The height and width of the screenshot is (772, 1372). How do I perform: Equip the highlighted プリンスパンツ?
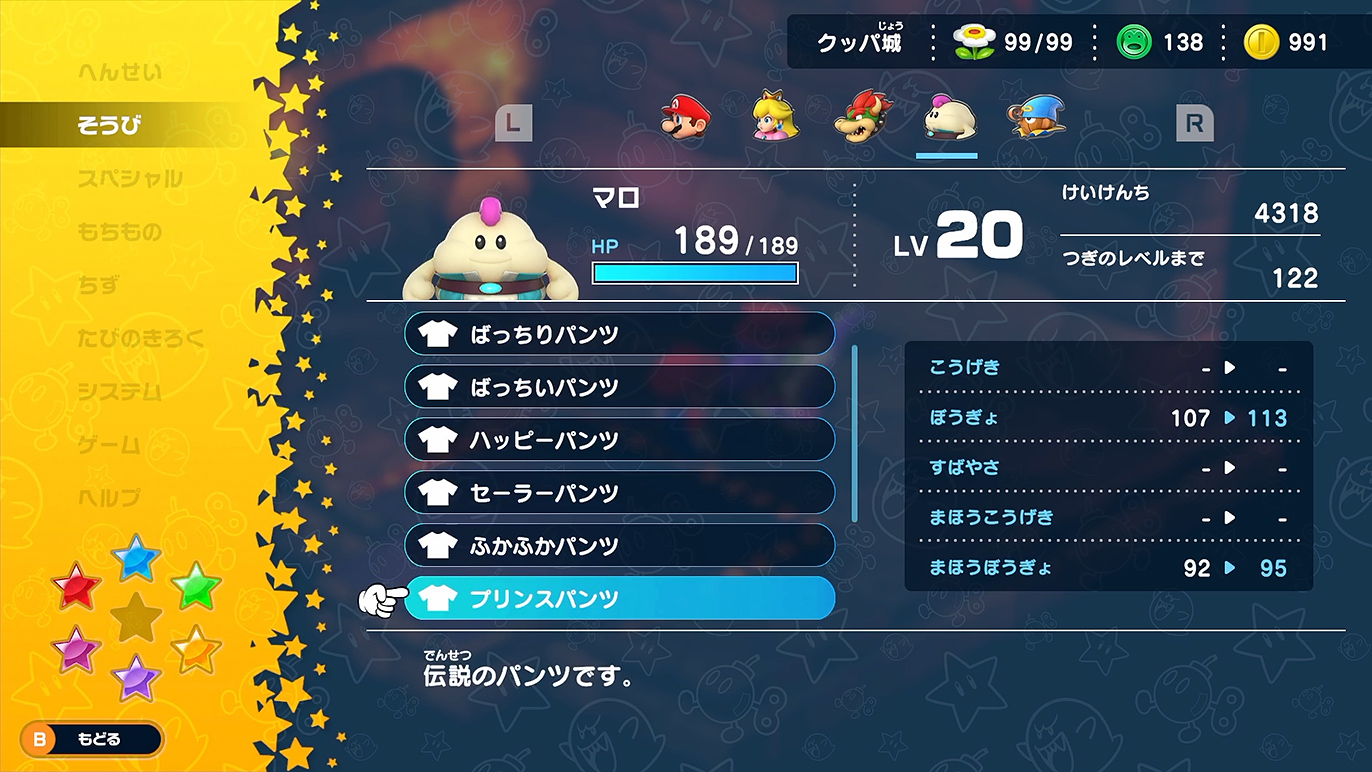tap(619, 599)
